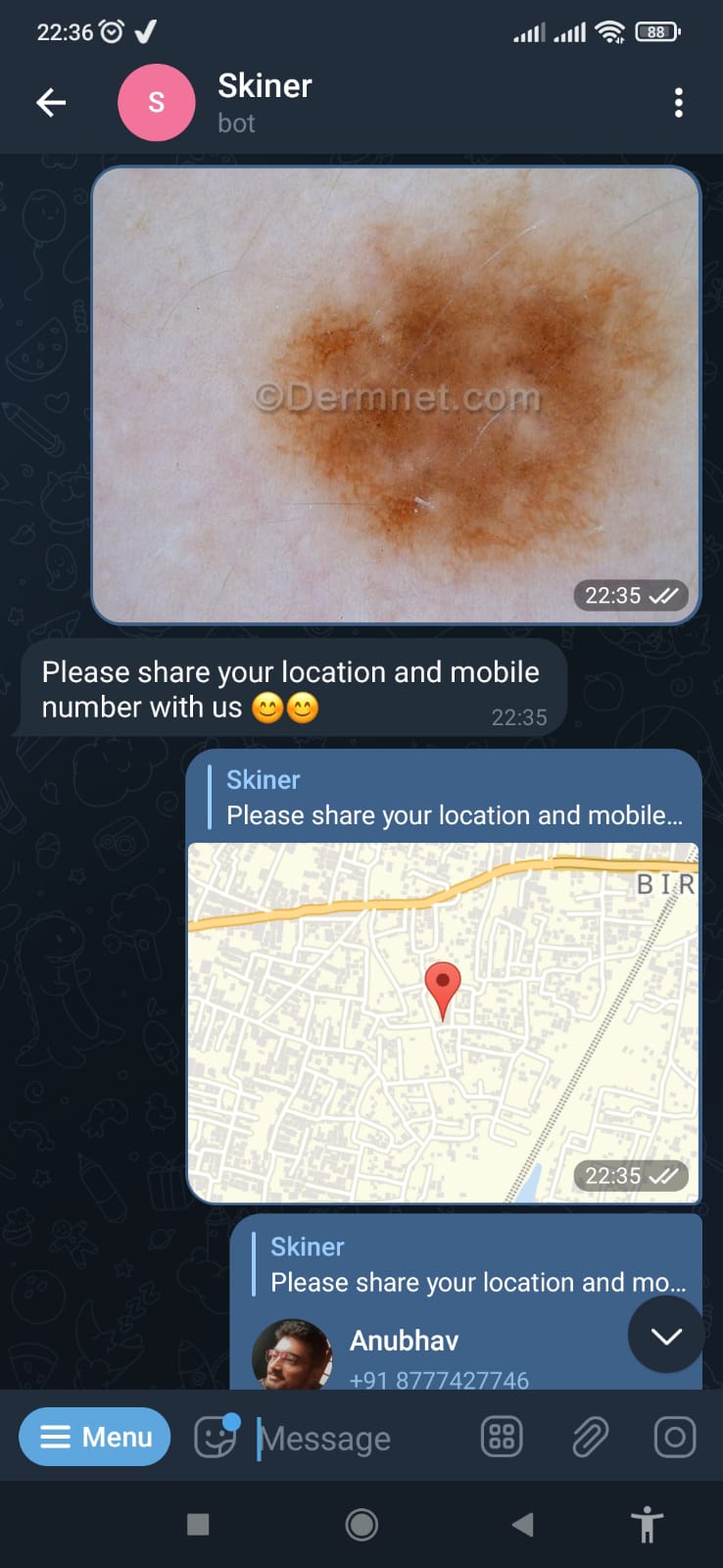Open chat options via three-dot icon

pyautogui.click(x=679, y=102)
